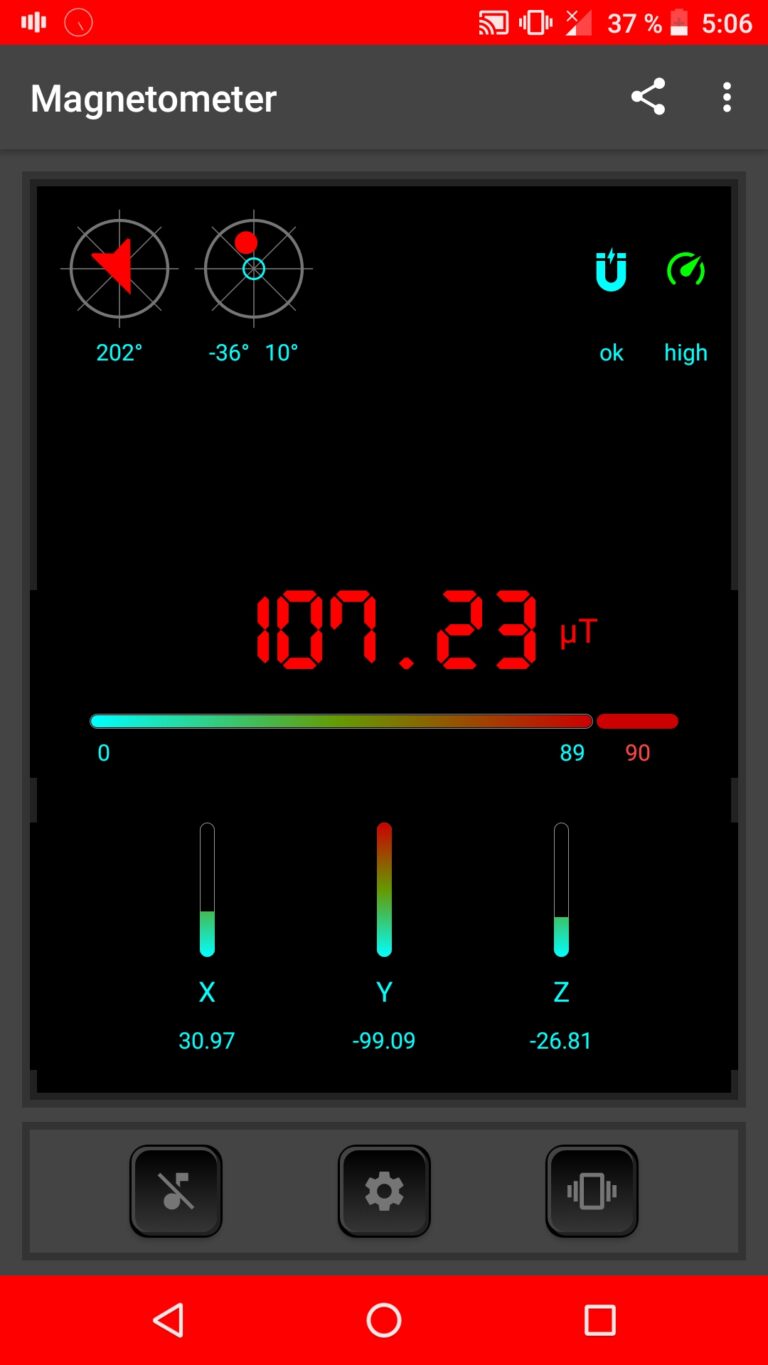
Task: Share the magnetometer reading
Action: click(648, 97)
